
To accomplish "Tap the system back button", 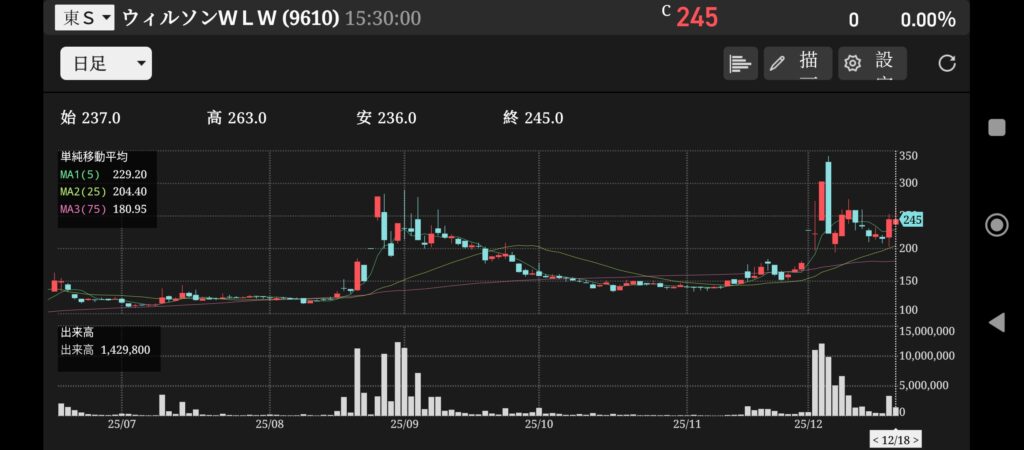I will coord(996,322).
